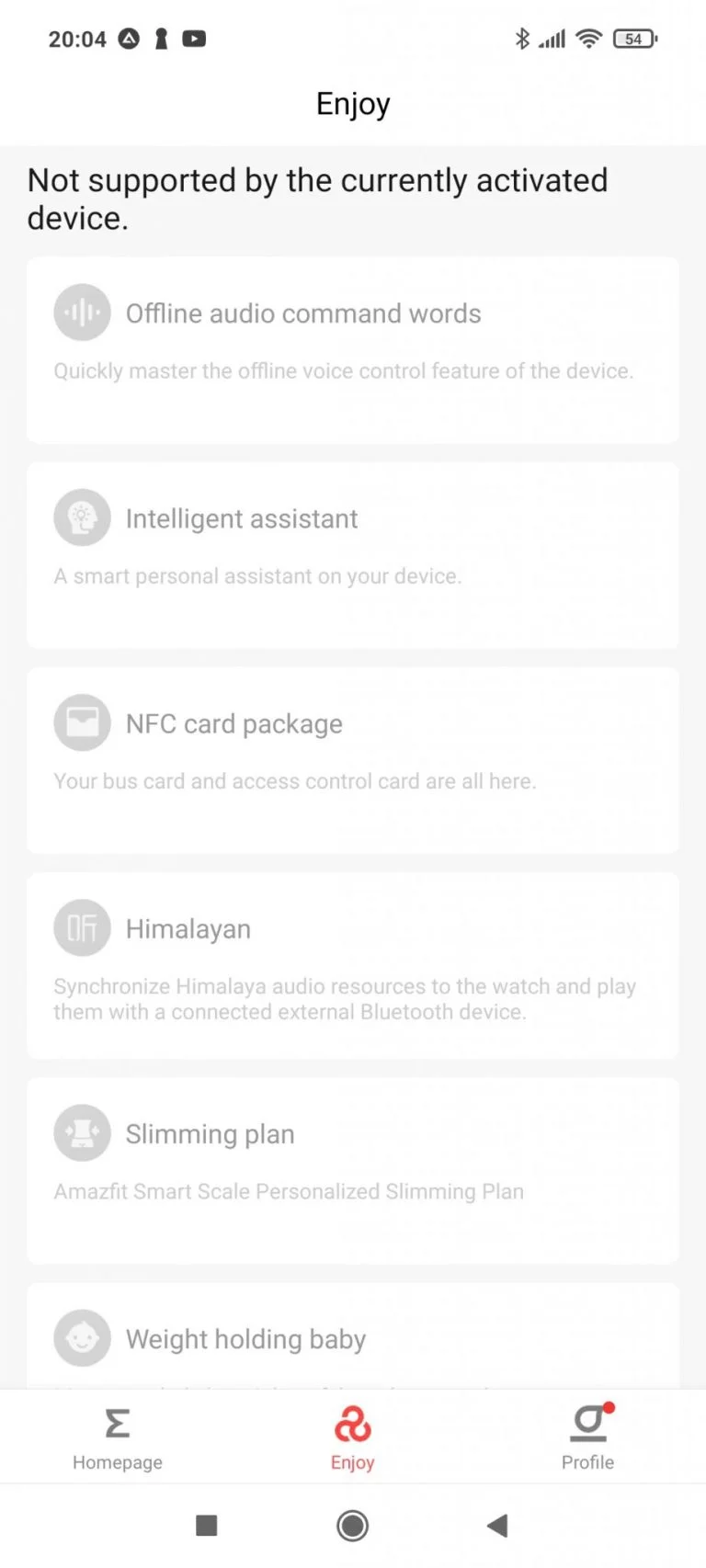Tap the Himalayan audio service icon
The height and width of the screenshot is (1568, 706).
(82, 927)
